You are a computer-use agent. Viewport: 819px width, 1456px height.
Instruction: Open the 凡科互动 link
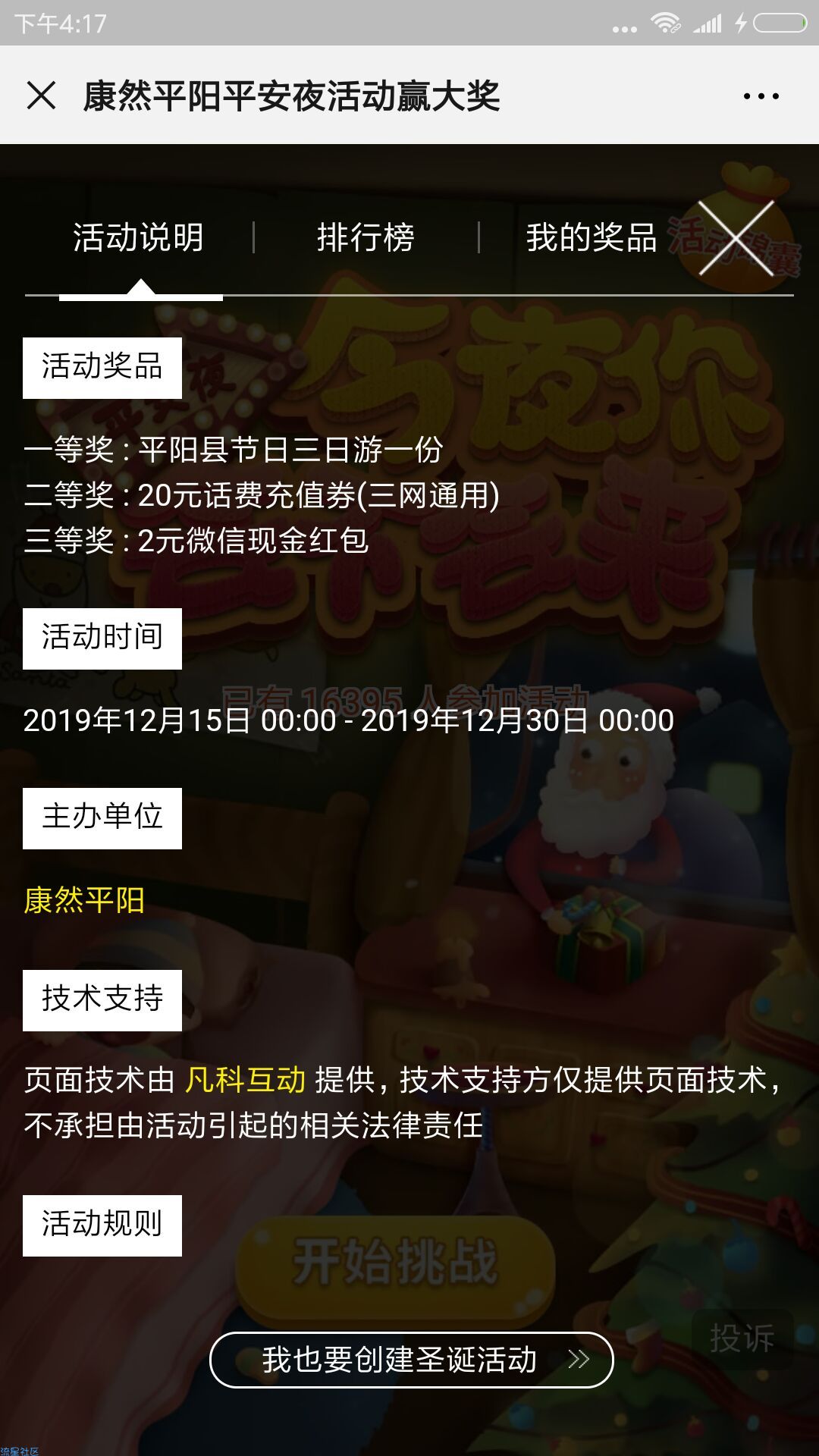(x=245, y=1079)
